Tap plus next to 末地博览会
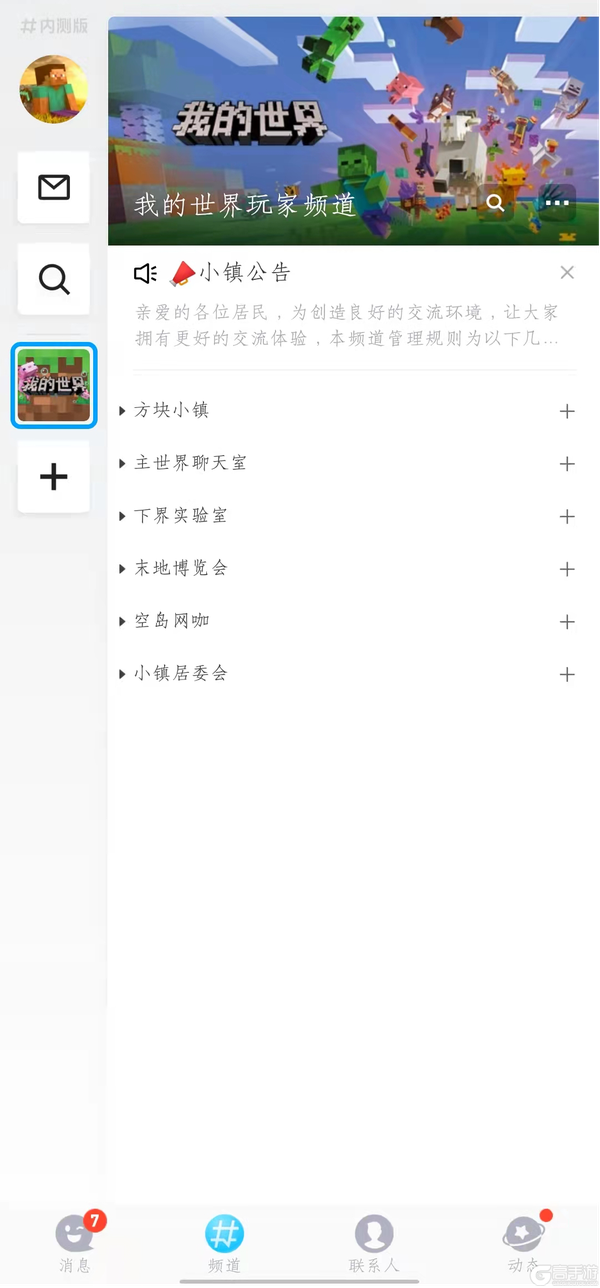The image size is (600, 1288). point(567,569)
